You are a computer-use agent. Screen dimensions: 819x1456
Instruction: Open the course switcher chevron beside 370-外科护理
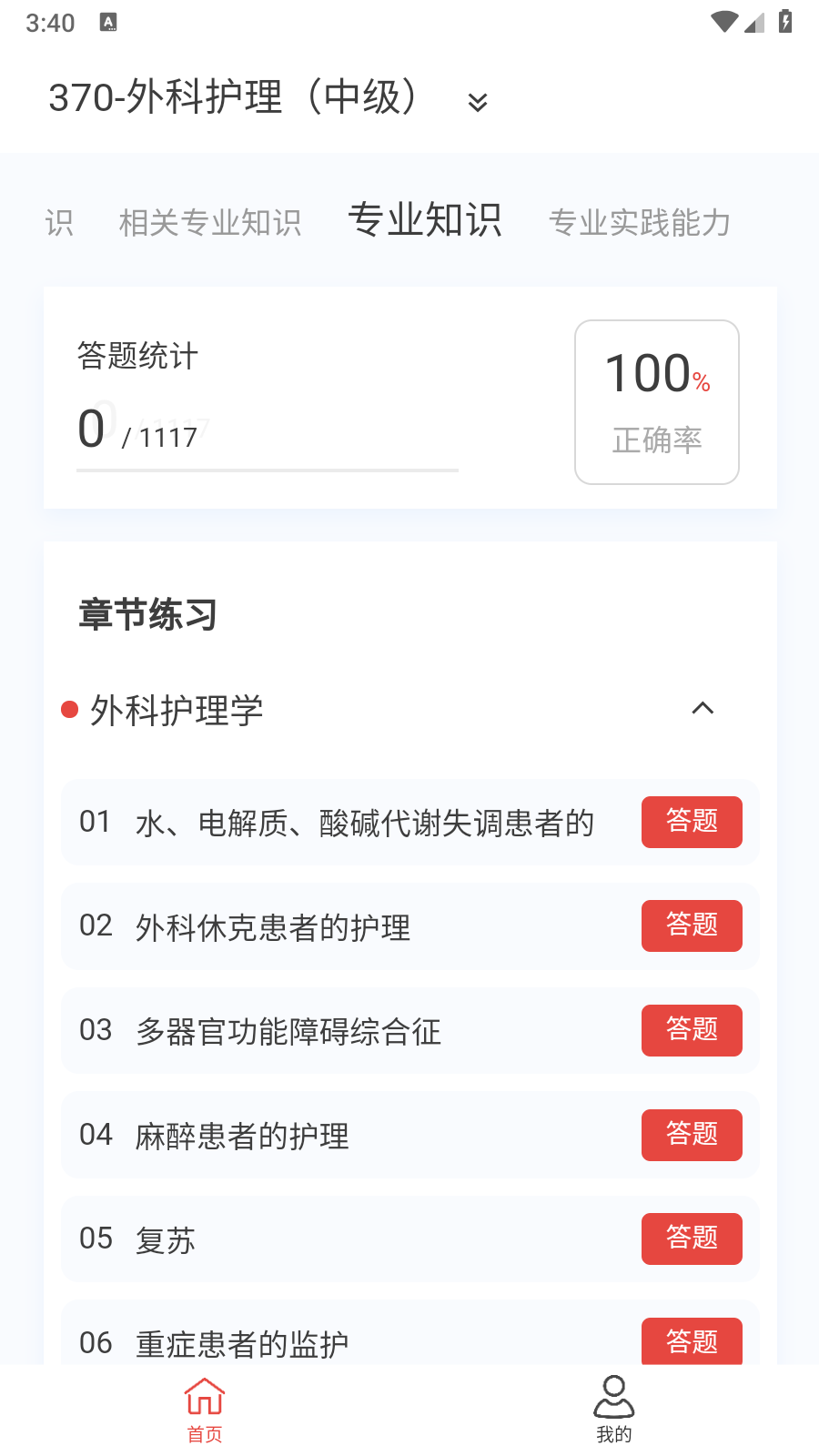point(477,103)
